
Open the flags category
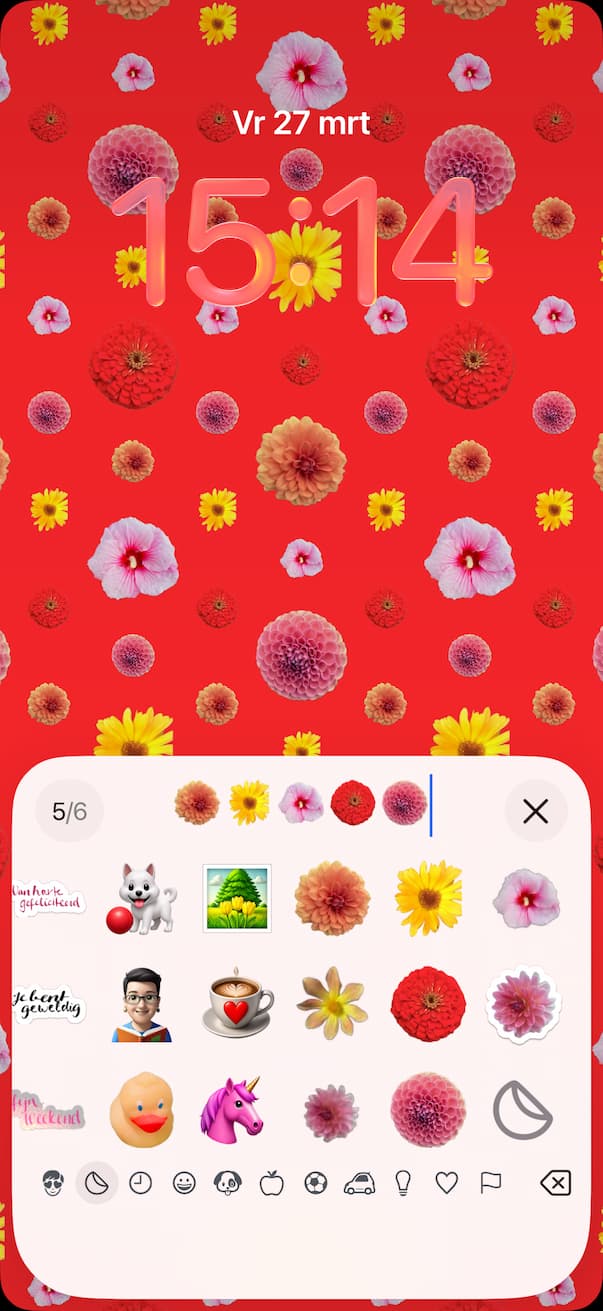coord(490,1184)
